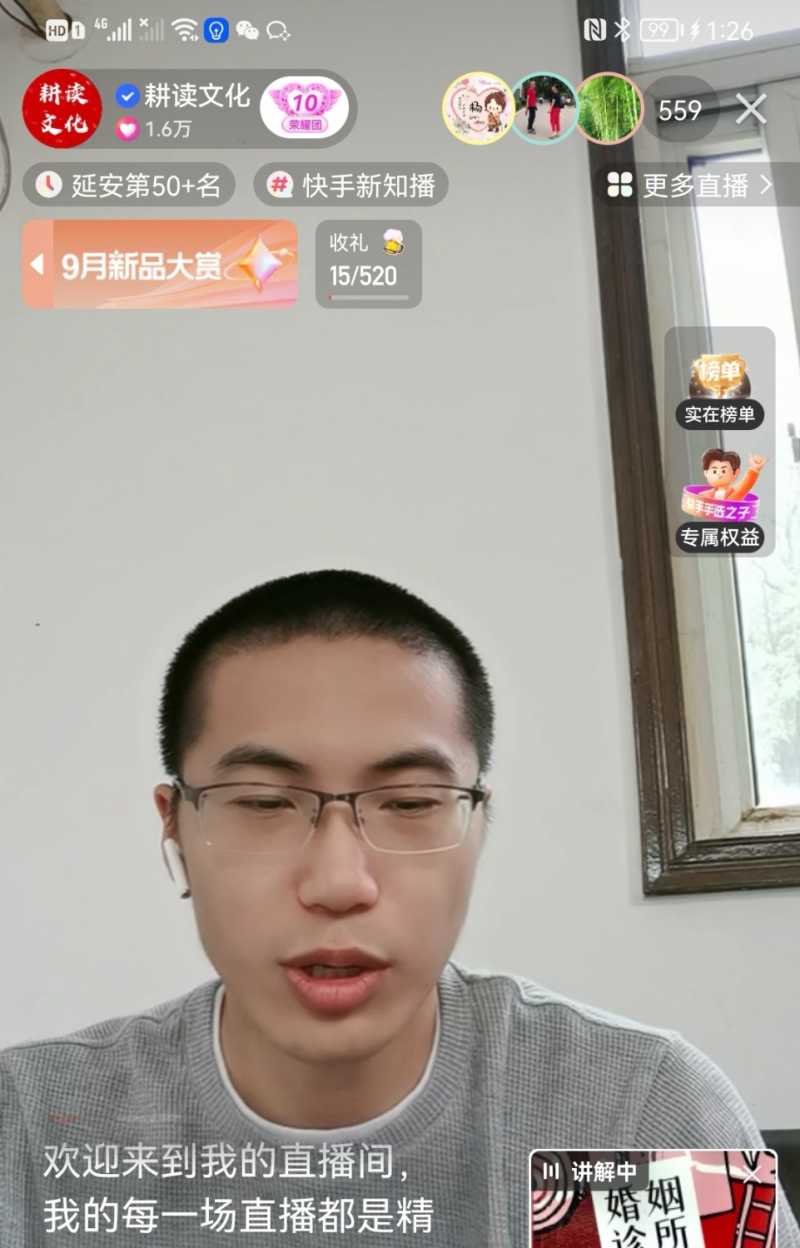Open the 讲解中 product card

pos(652,1212)
